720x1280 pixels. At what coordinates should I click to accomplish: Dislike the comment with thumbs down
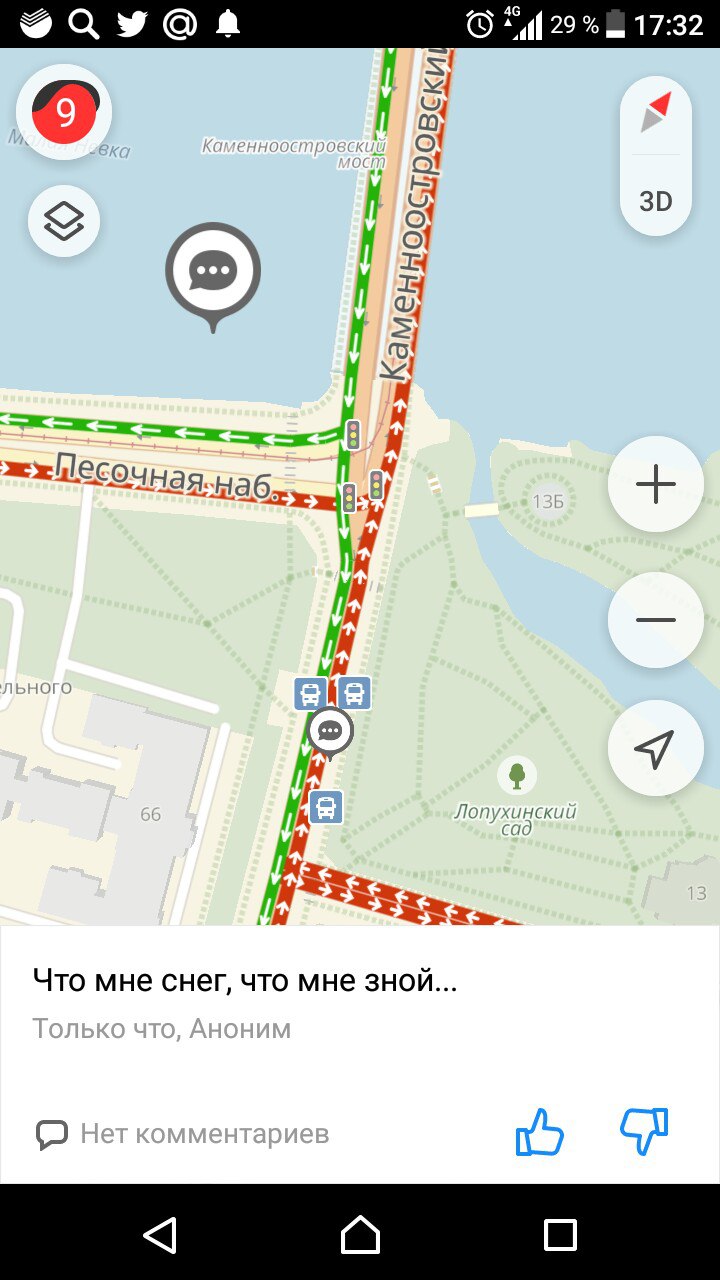click(x=644, y=1132)
